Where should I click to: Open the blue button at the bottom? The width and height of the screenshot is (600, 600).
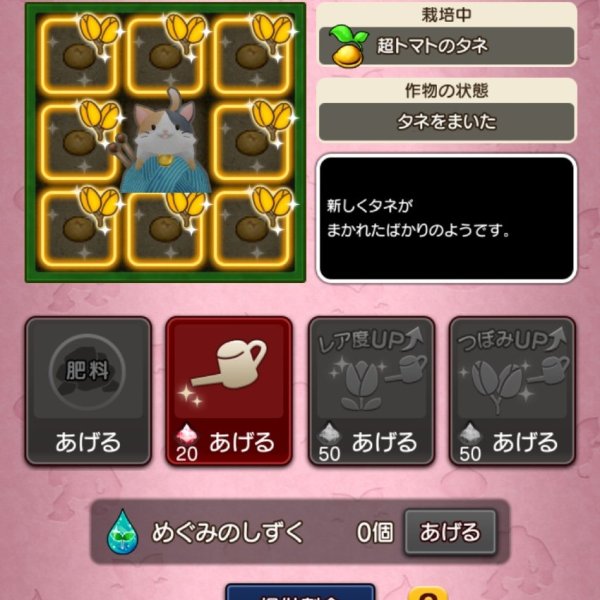(x=300, y=592)
